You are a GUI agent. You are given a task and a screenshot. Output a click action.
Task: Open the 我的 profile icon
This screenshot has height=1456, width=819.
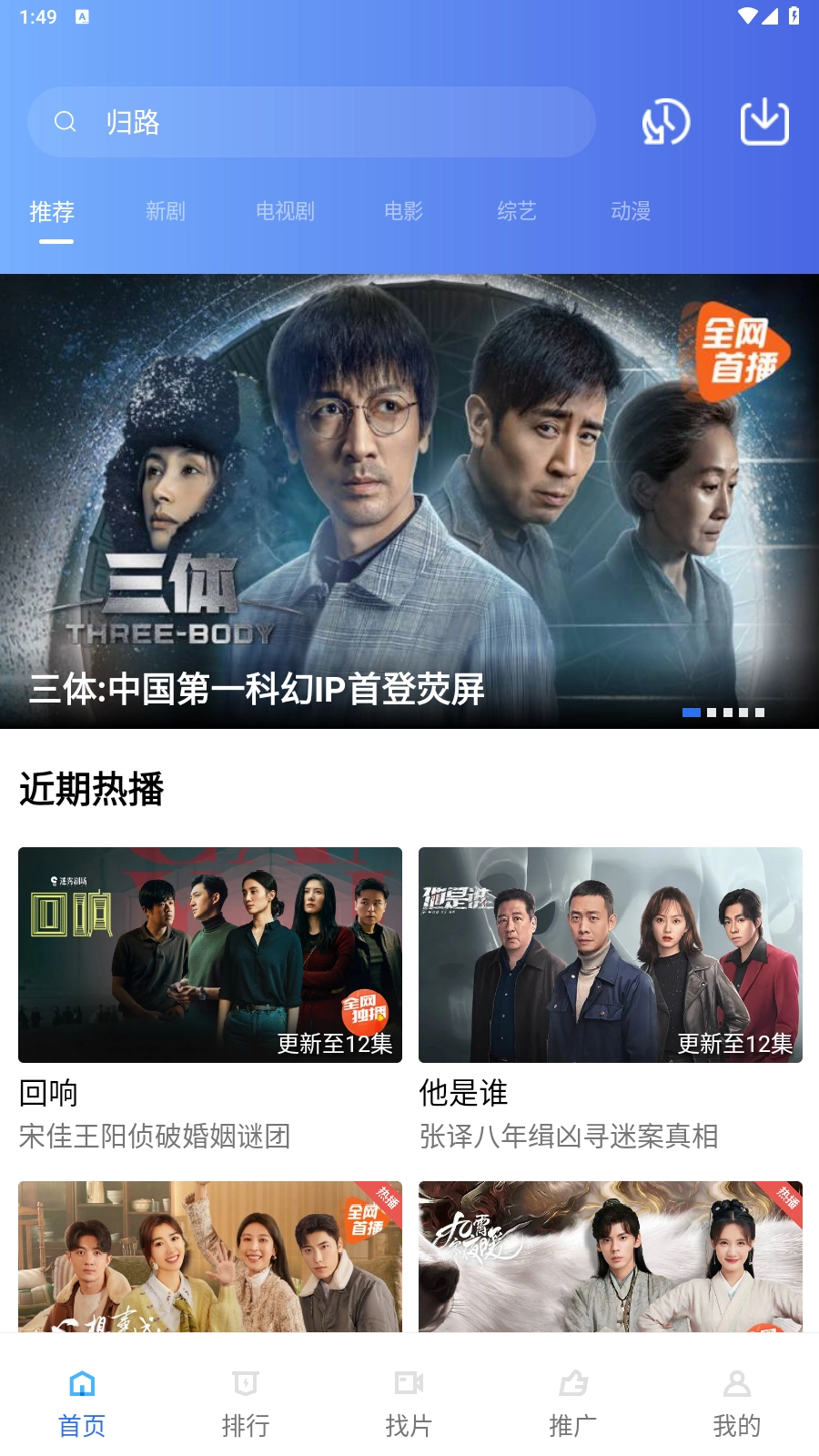(736, 1384)
